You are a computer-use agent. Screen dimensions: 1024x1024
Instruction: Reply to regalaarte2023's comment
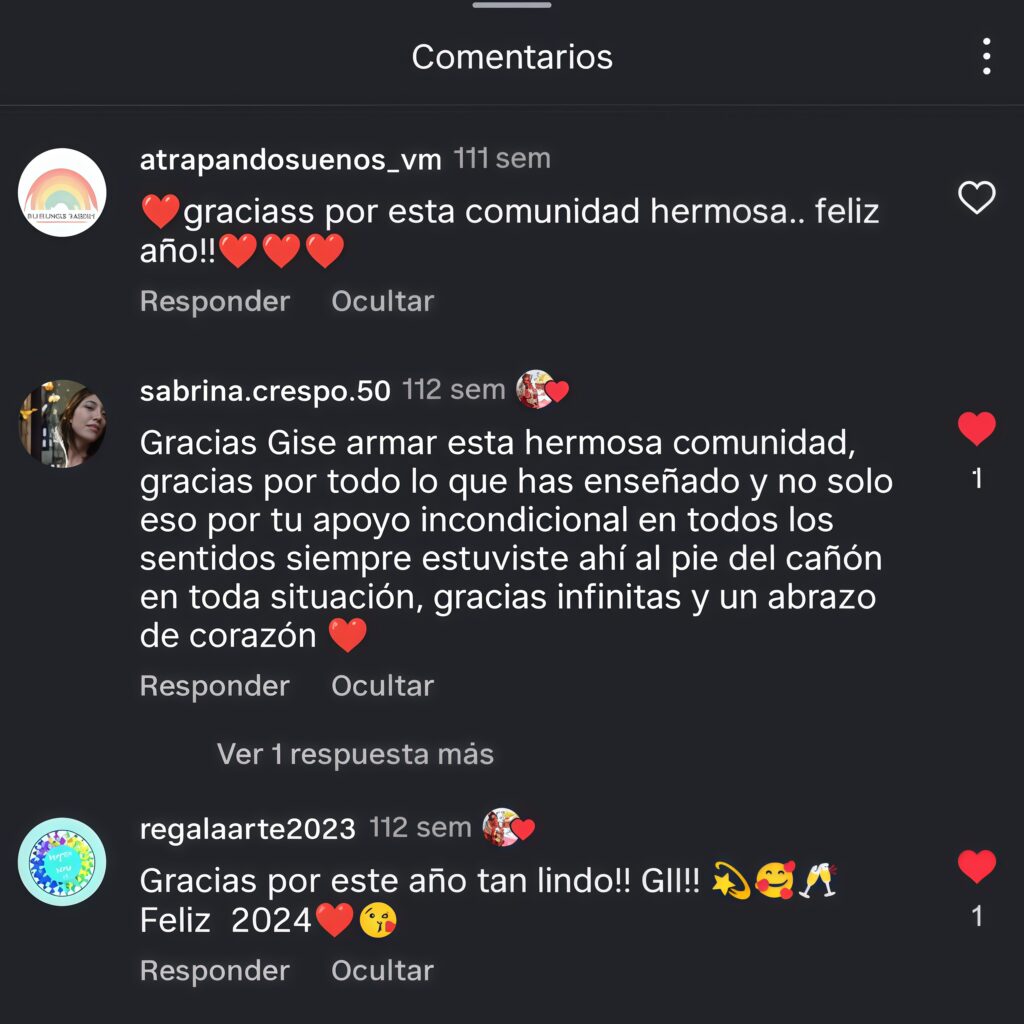(x=215, y=970)
